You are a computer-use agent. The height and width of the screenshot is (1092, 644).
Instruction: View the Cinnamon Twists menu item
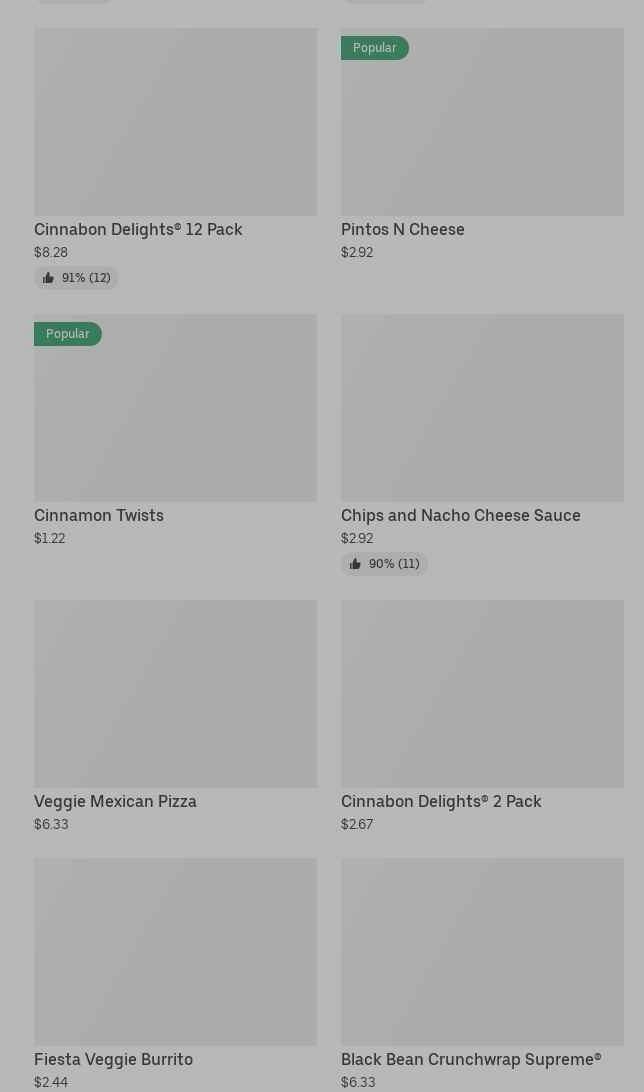(175, 409)
